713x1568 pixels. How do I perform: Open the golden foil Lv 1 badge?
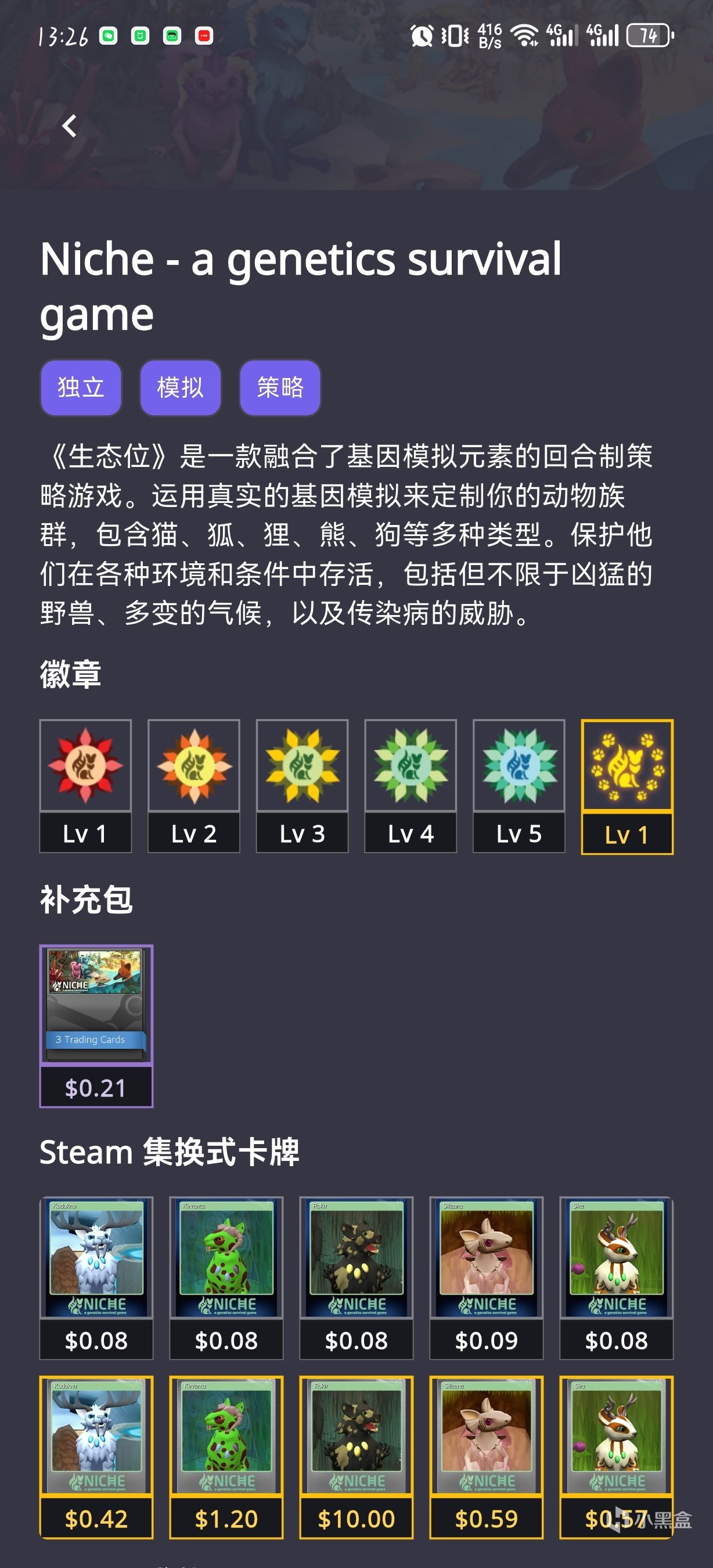point(627,786)
